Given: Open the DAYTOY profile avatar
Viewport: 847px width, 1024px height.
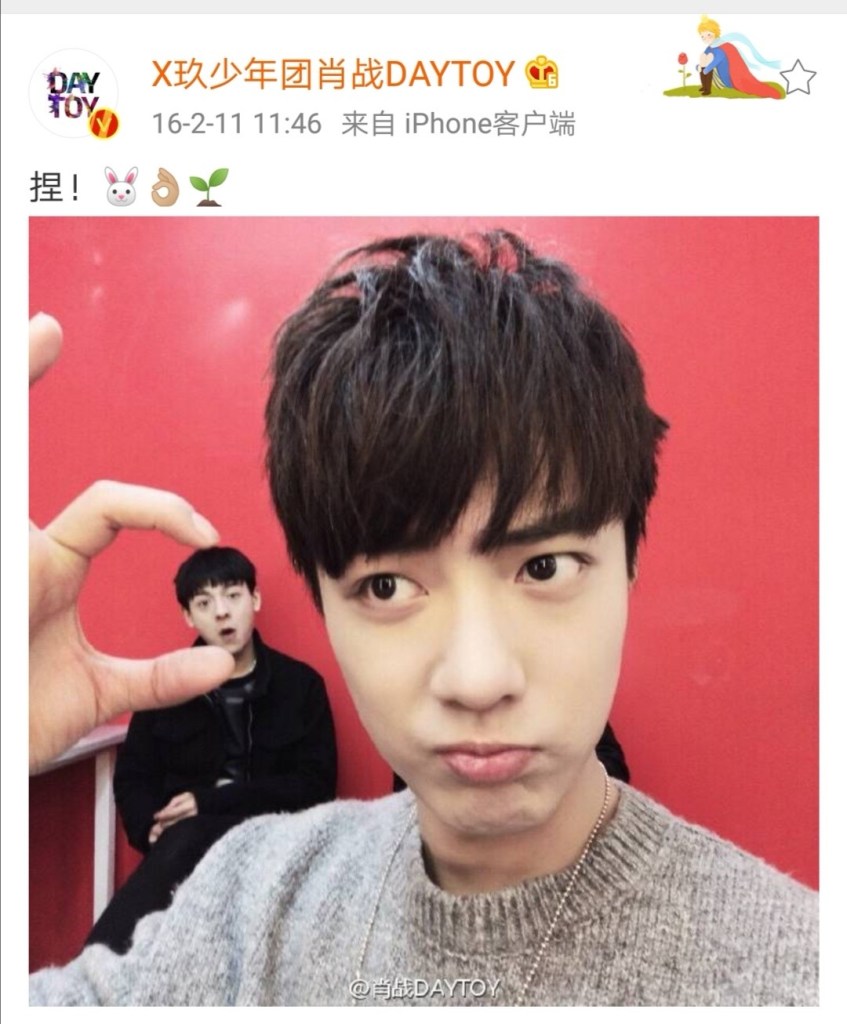Looking at the screenshot, I should pos(73,93).
